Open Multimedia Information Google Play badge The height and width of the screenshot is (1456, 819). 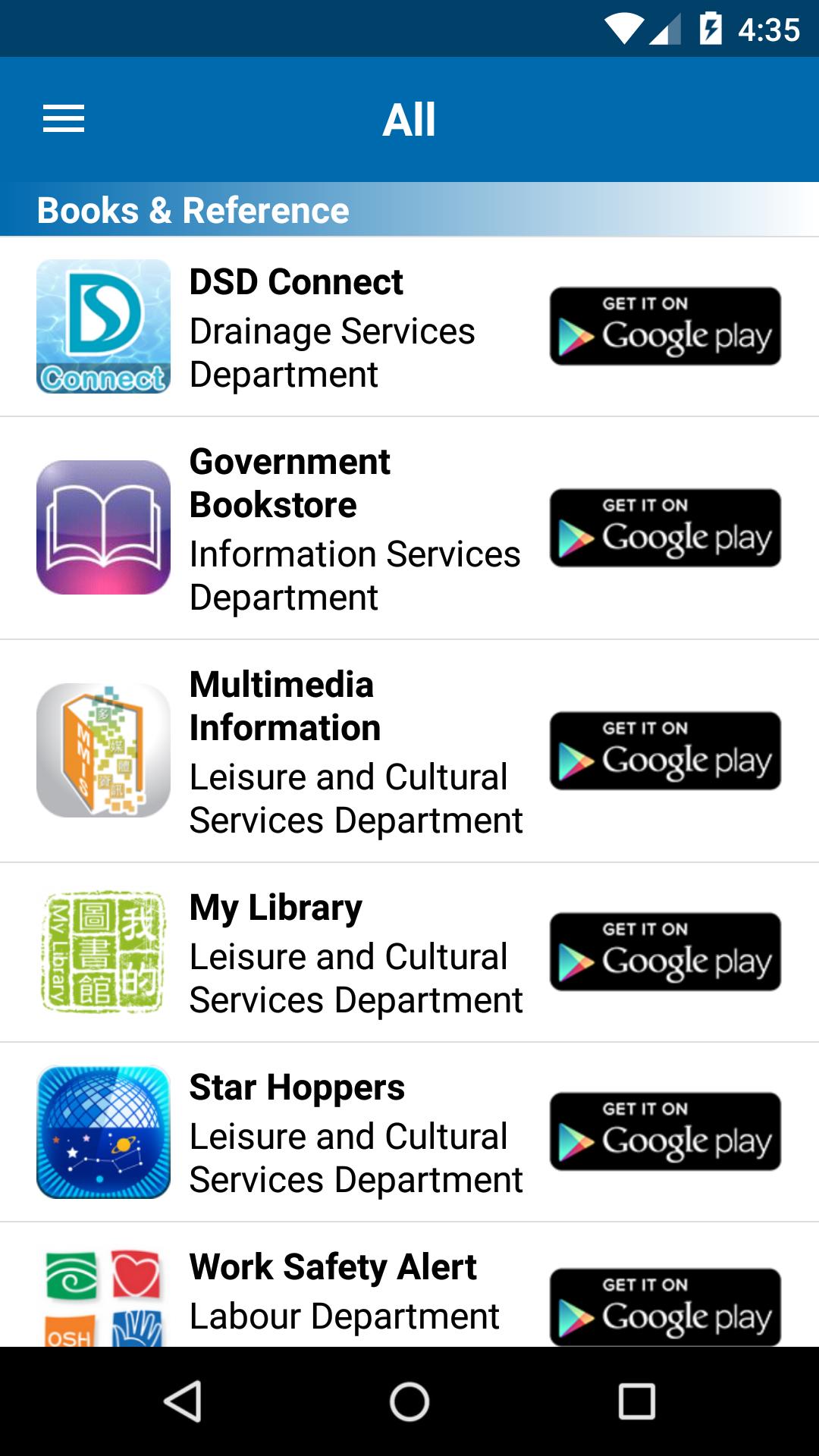point(665,752)
